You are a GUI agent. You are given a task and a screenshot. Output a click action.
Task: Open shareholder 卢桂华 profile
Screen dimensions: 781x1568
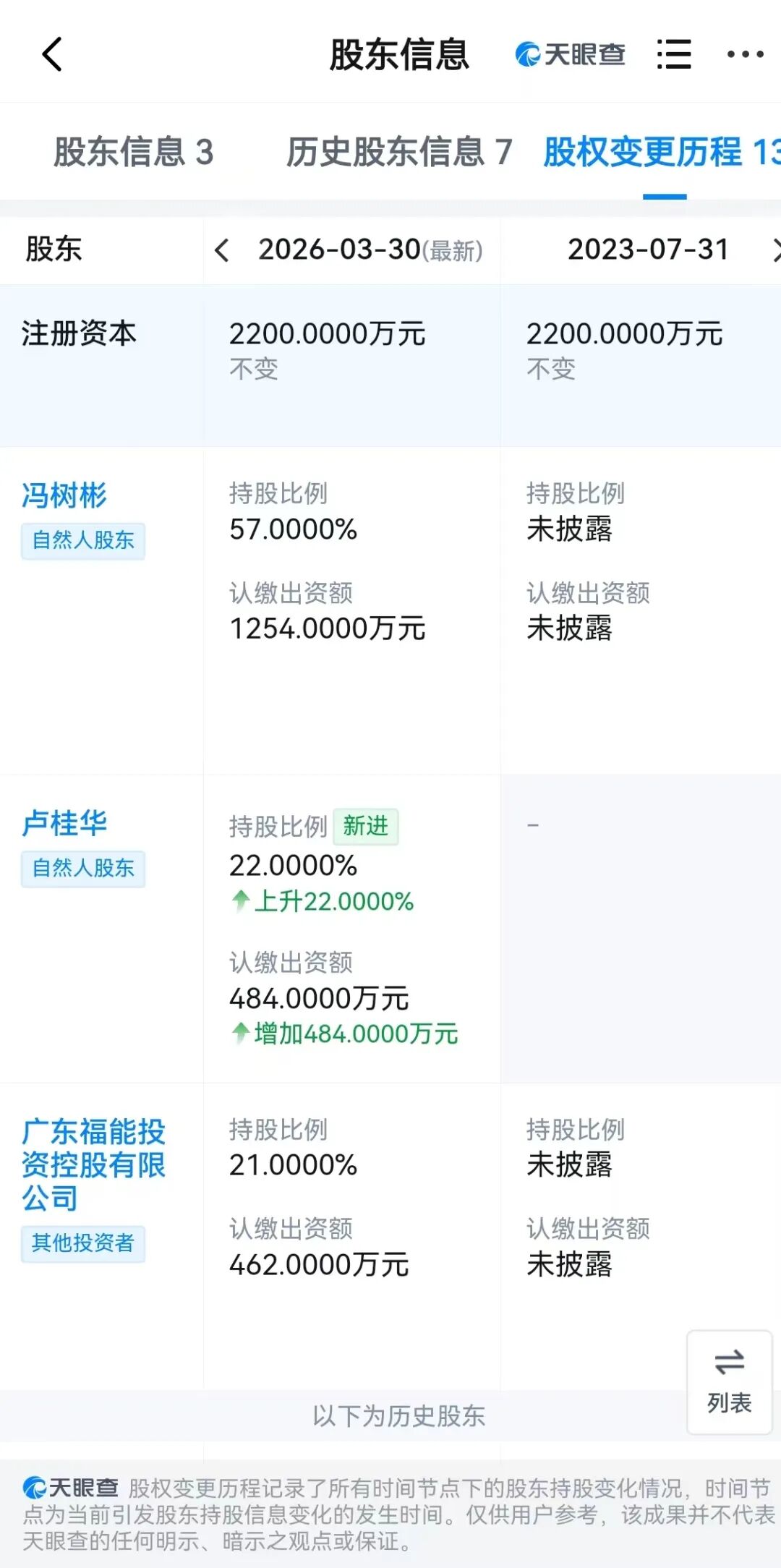pos(64,824)
